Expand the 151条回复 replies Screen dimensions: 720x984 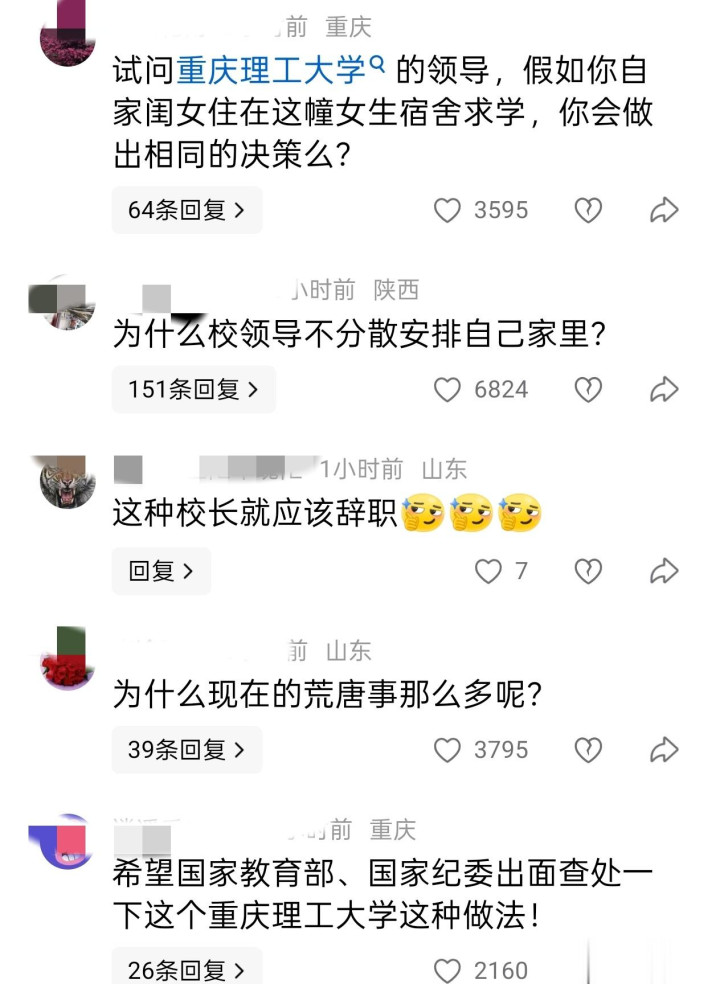(x=193, y=389)
